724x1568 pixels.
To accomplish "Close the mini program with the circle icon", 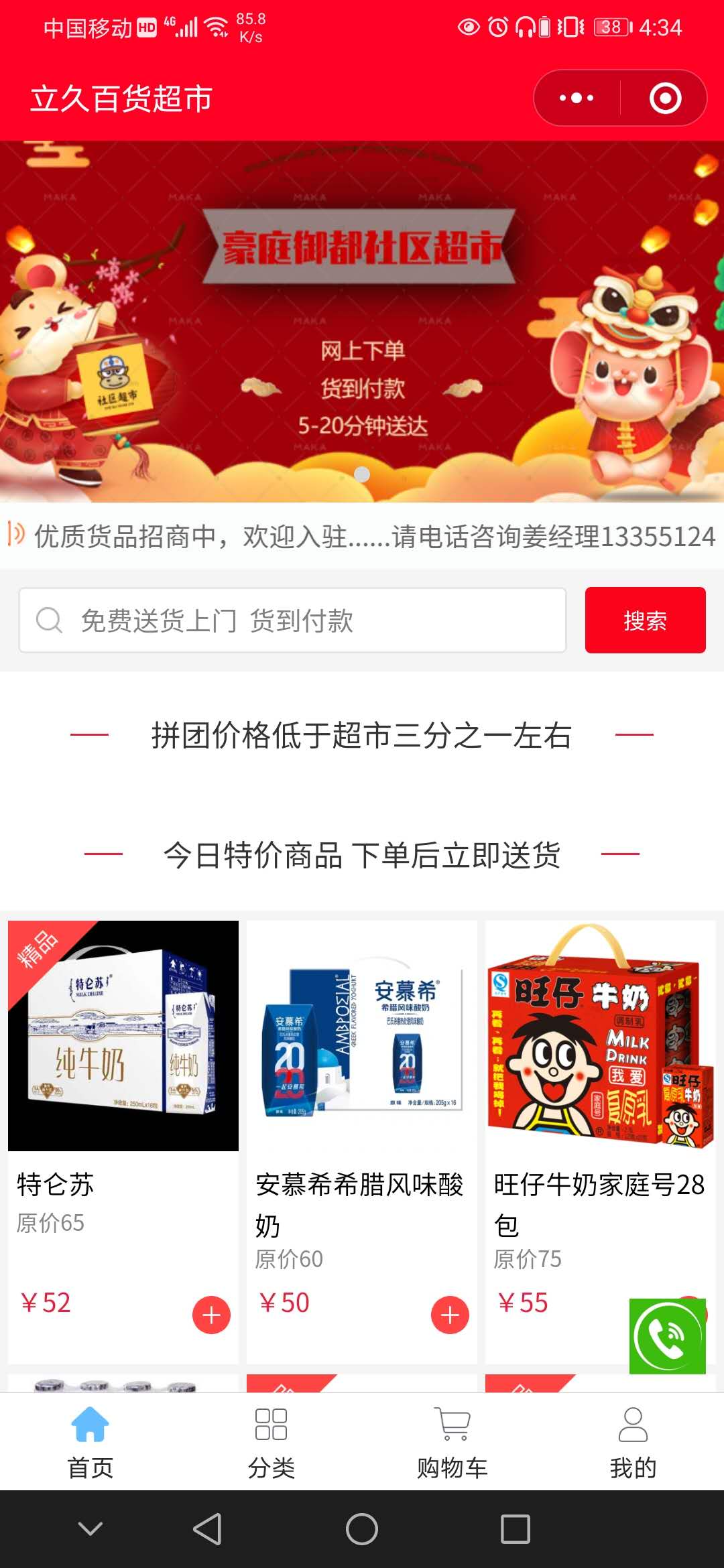I will tap(665, 99).
